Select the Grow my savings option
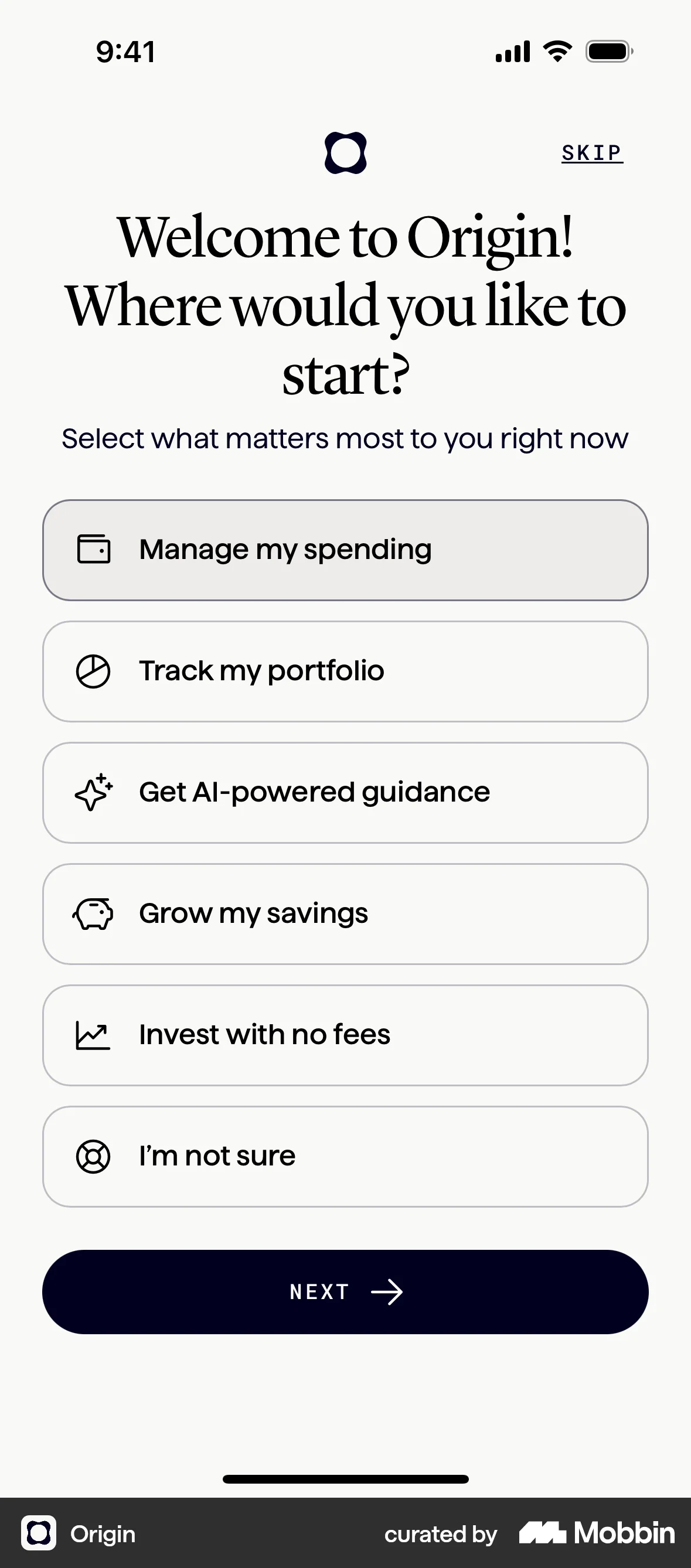Viewport: 691px width, 1568px height. pos(345,913)
